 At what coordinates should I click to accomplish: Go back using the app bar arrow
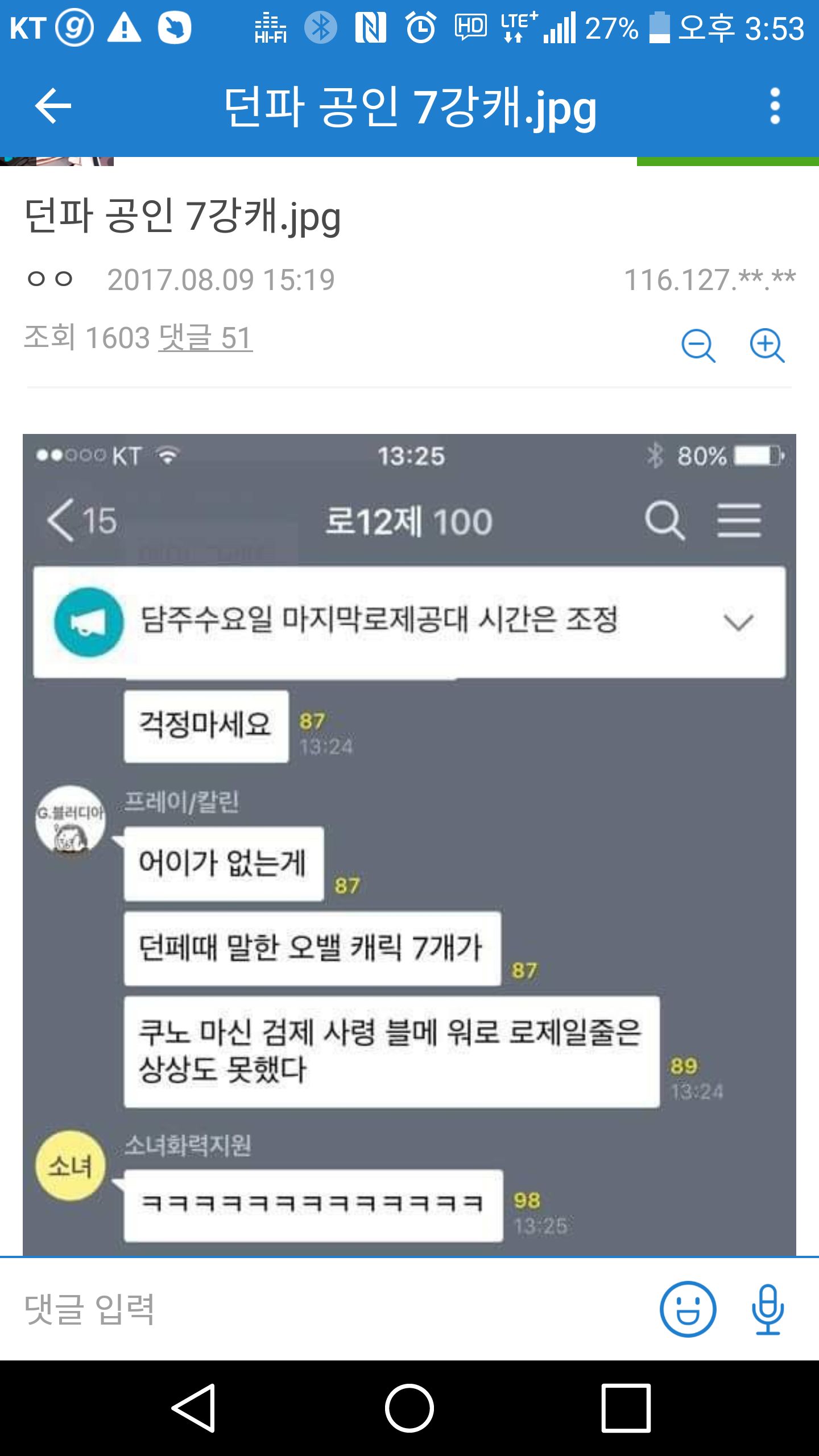tap(53, 106)
